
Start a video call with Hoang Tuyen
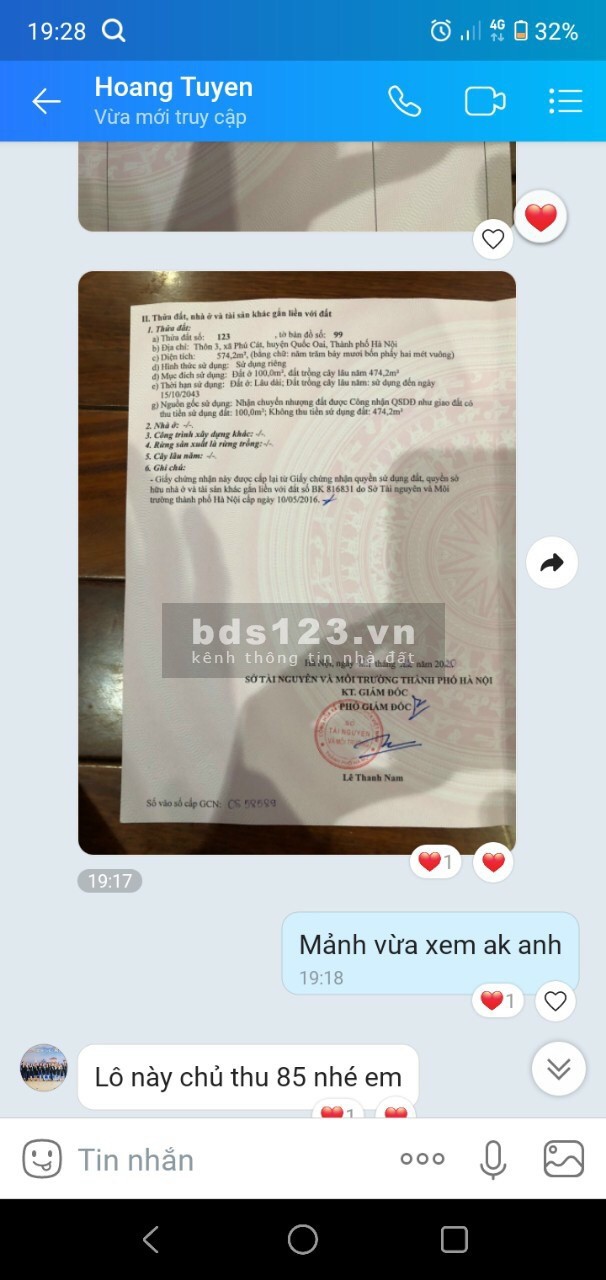point(485,101)
